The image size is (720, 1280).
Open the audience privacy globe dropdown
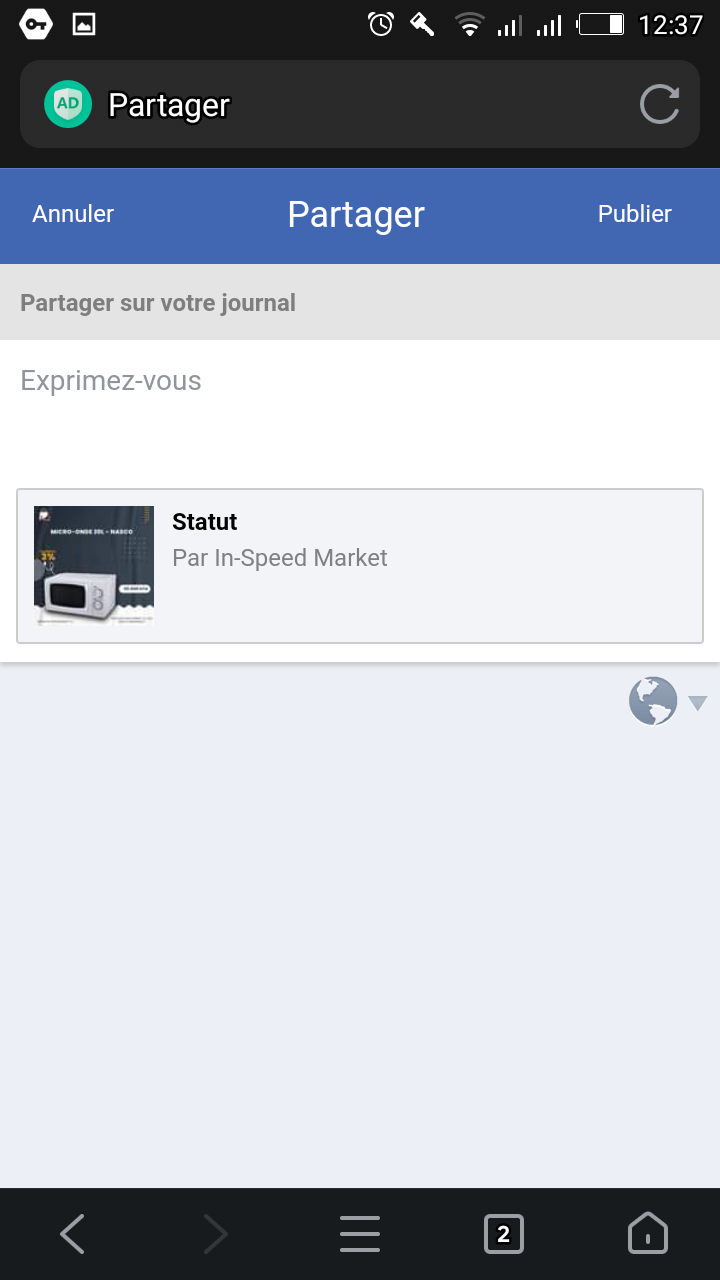coord(667,701)
